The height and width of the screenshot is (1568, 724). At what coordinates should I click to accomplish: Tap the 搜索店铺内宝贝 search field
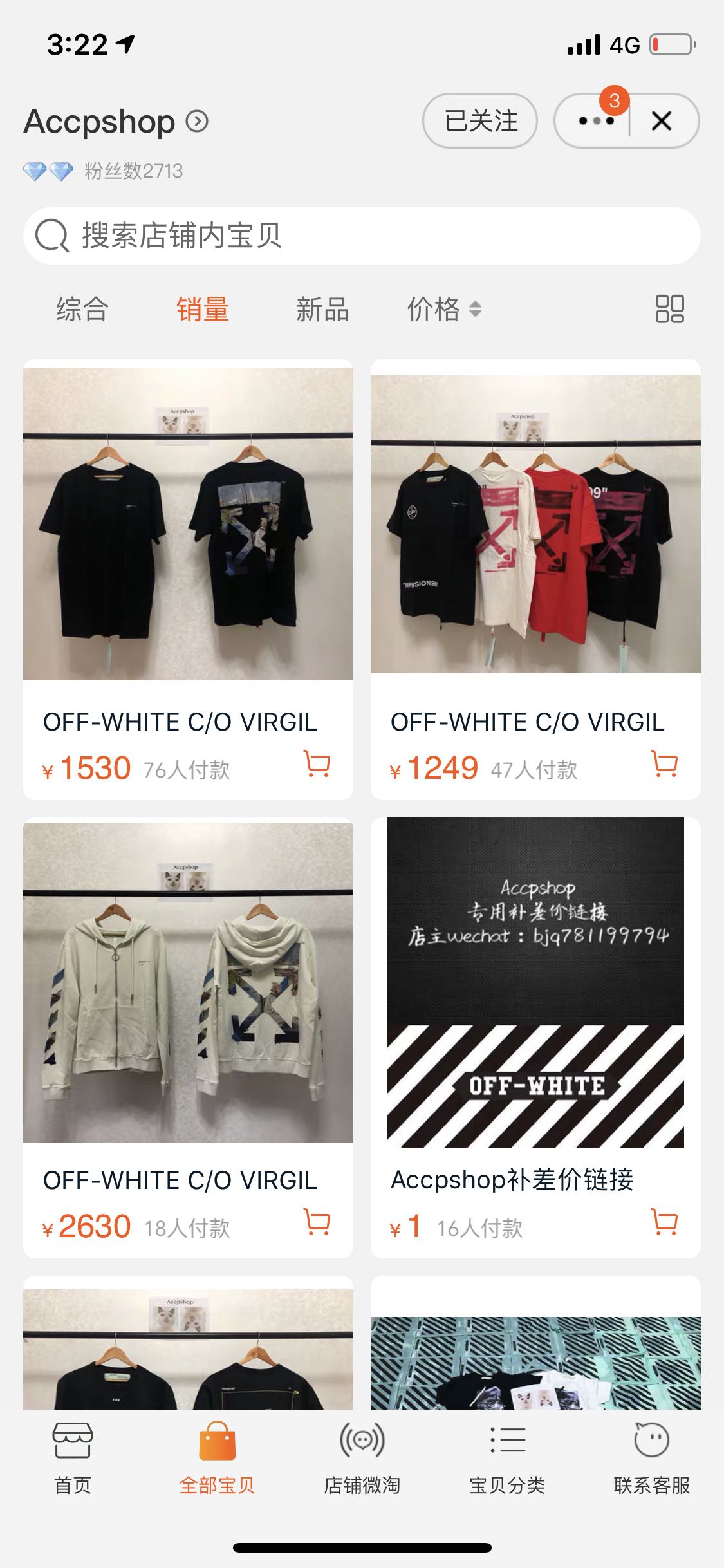[x=362, y=236]
